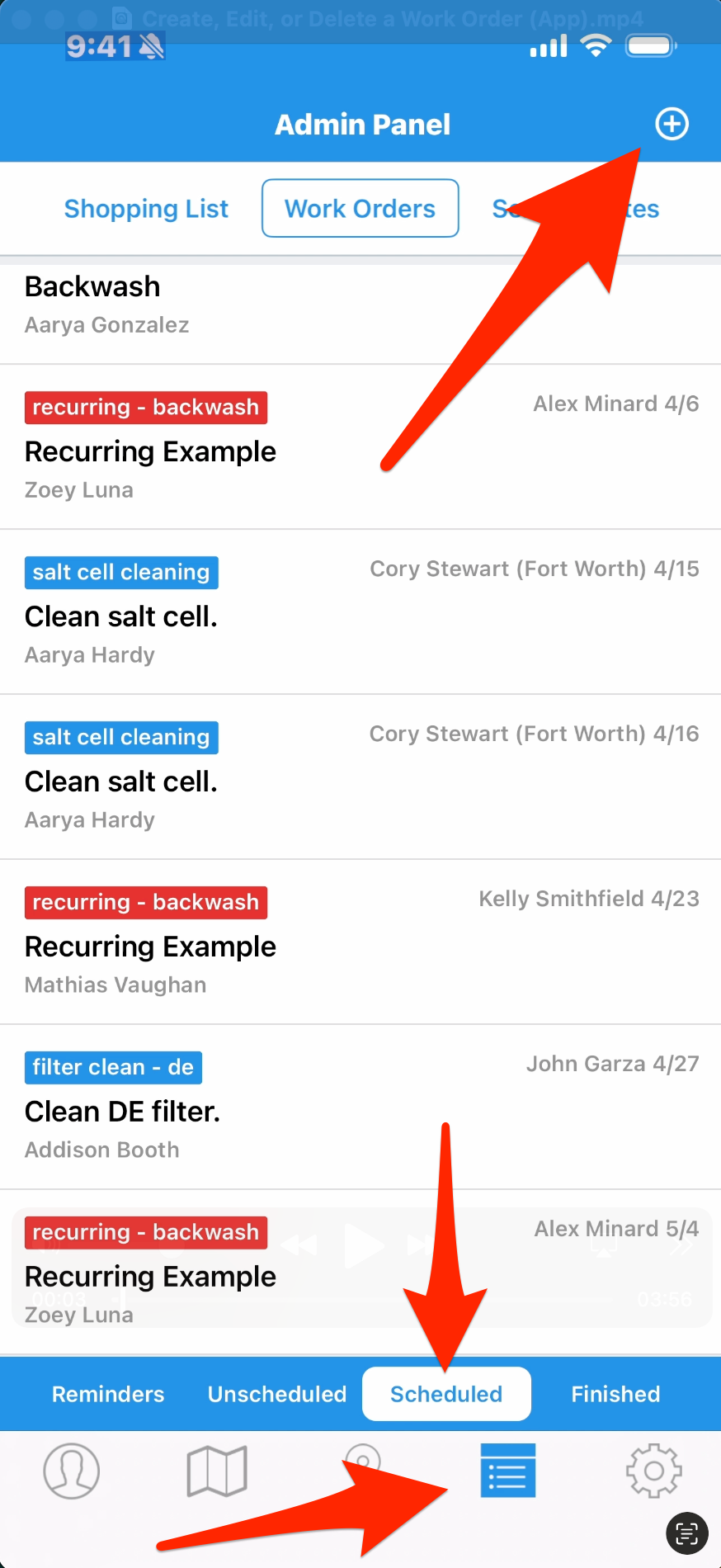Open the map tab

click(x=217, y=1471)
